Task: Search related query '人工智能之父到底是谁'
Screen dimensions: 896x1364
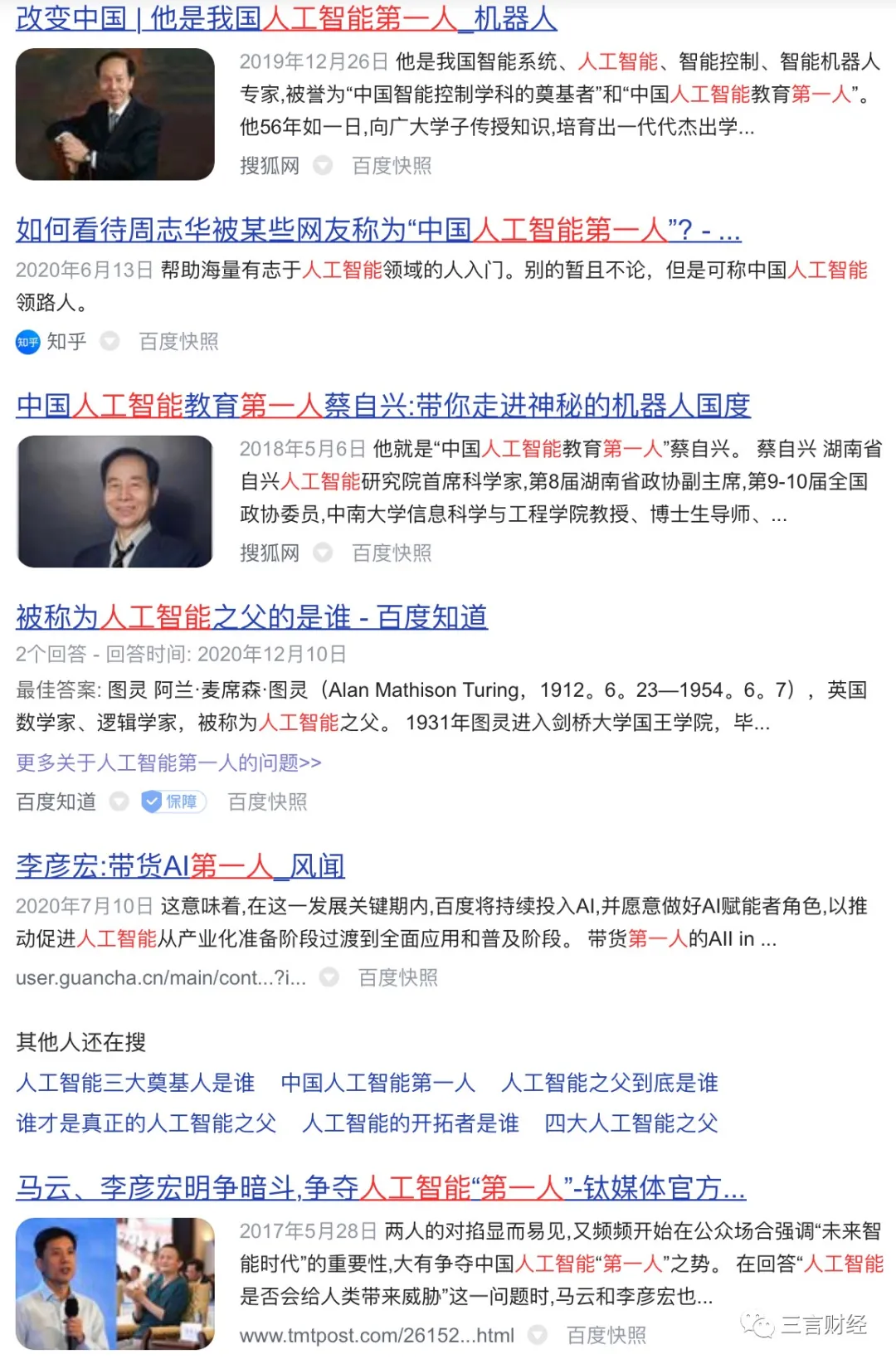Action: tap(610, 1083)
